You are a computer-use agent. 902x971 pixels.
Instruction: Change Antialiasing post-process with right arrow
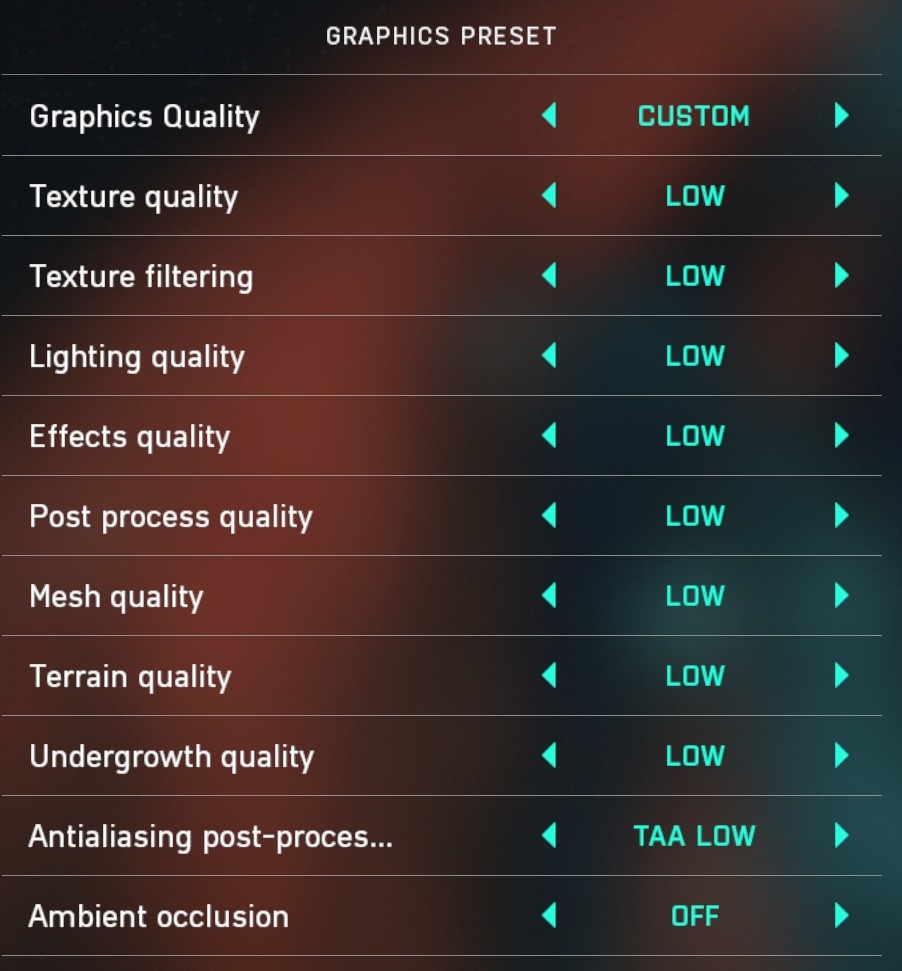tap(841, 835)
